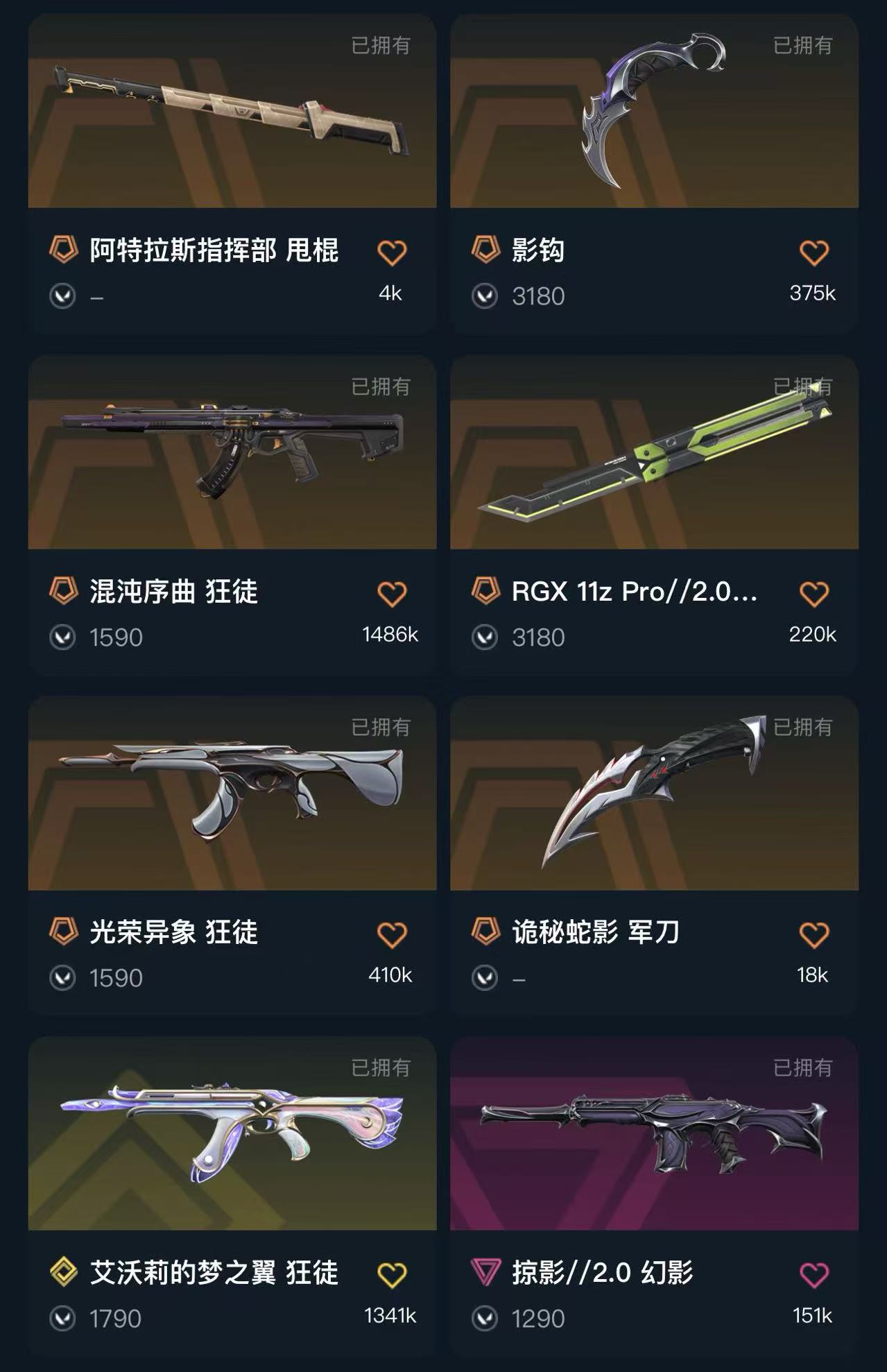Like the 混沌序曲 狂徒 skin

pos(392,594)
